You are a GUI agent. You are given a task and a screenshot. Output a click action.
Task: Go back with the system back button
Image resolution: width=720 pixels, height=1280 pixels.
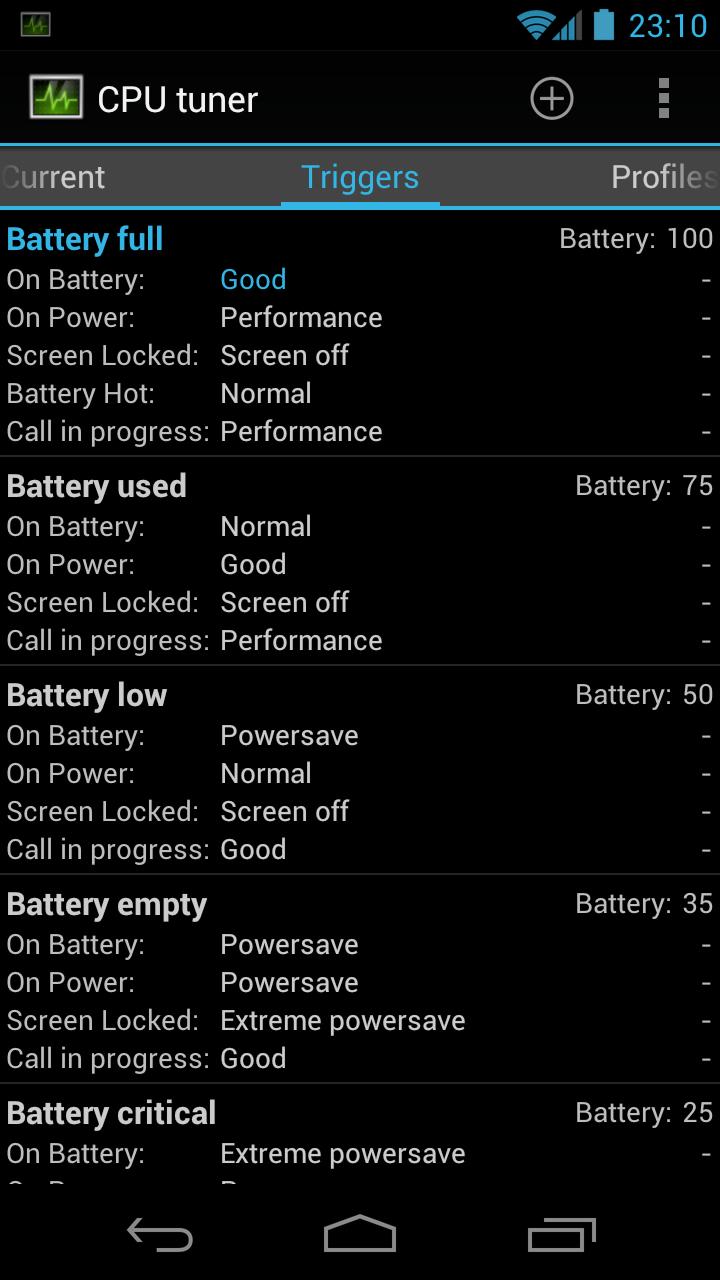pyautogui.click(x=160, y=1235)
